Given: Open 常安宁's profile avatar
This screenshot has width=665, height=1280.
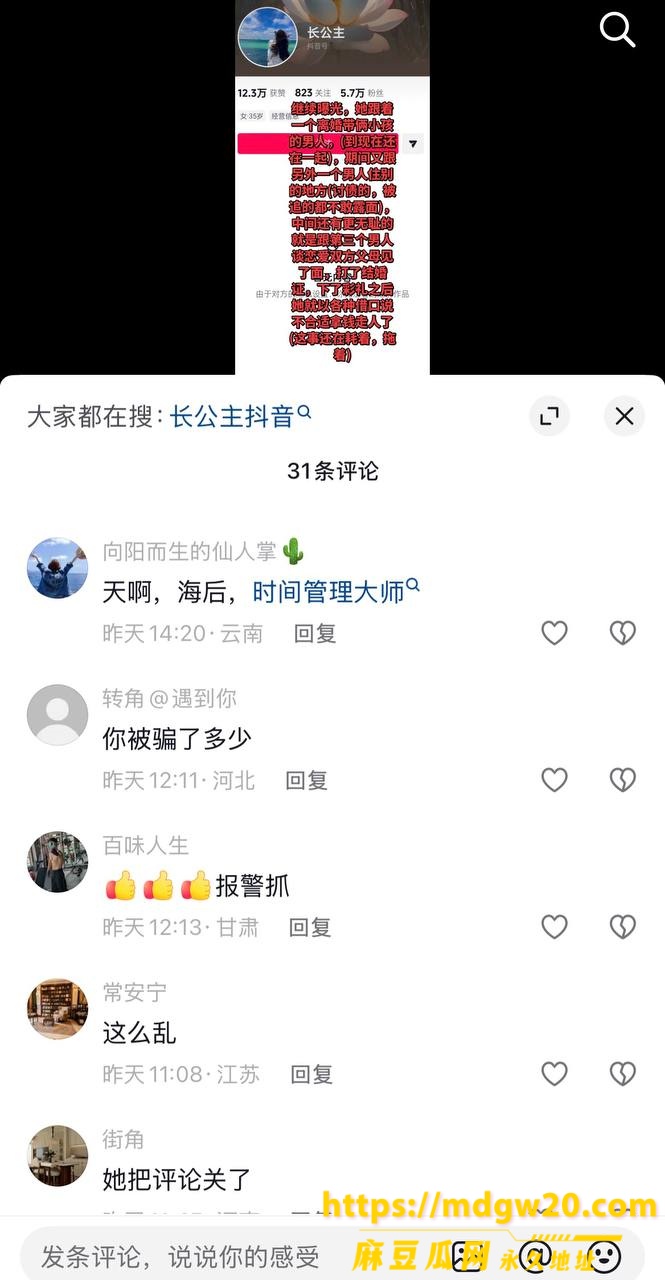Looking at the screenshot, I should [57, 1009].
